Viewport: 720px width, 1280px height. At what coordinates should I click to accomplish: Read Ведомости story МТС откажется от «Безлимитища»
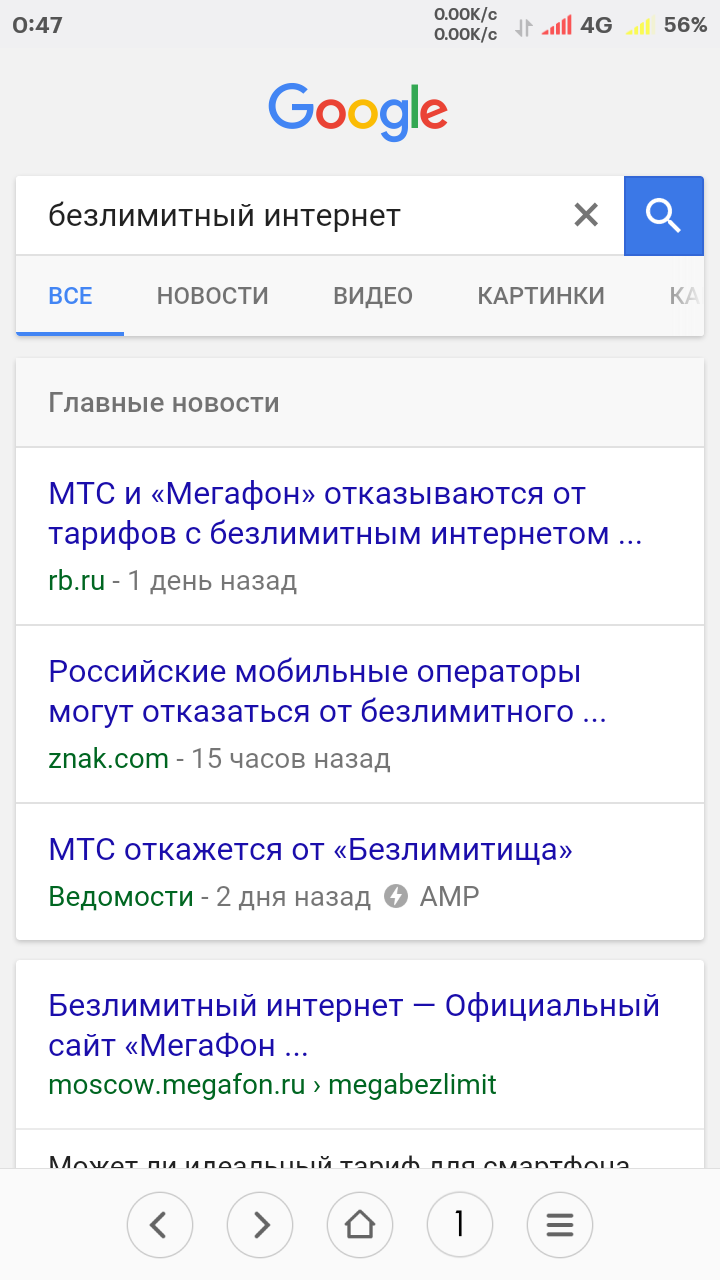pos(310,850)
